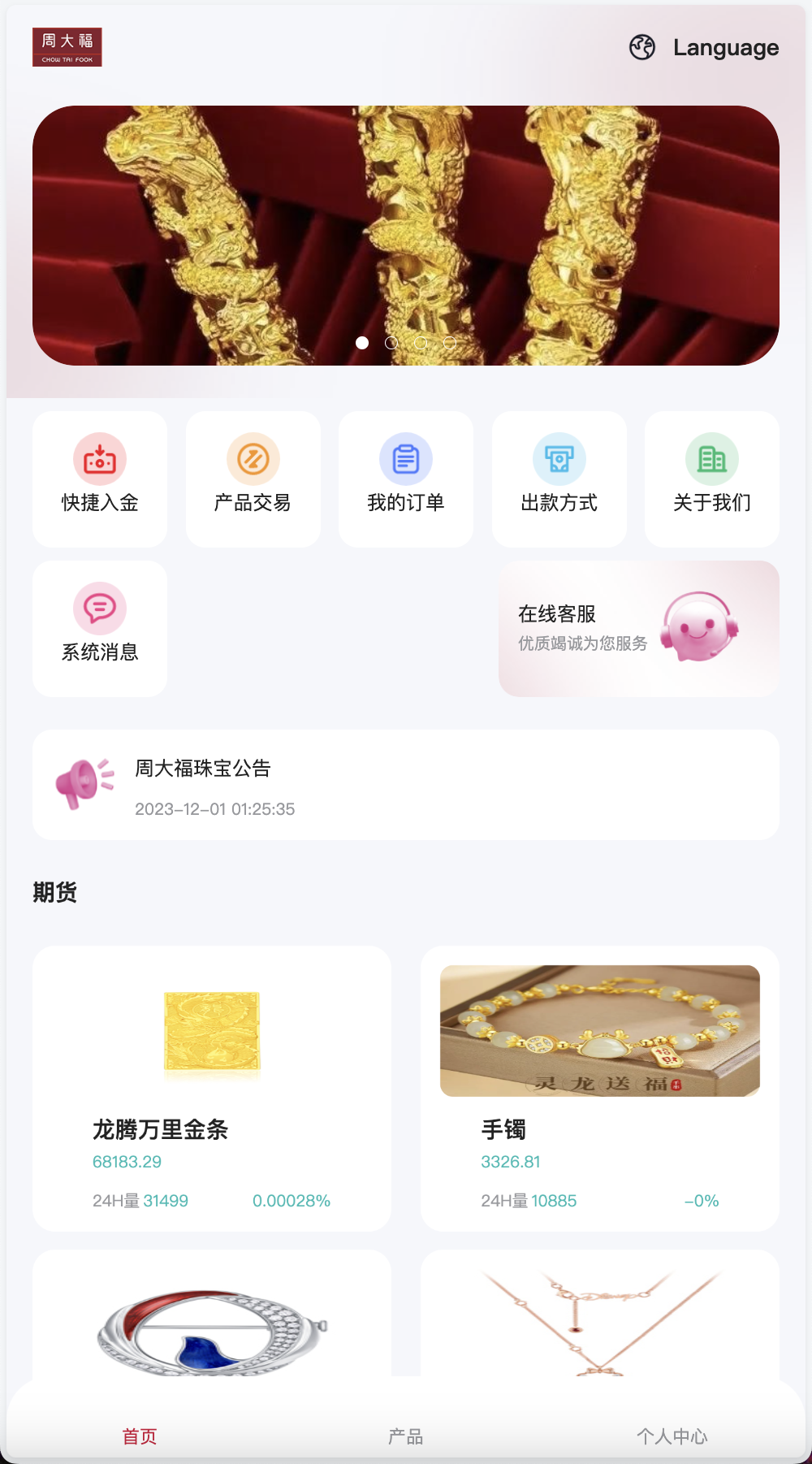812x1464 pixels.
Task: Tap the 周大福 Chow Tai Fook logo
Action: point(68,47)
